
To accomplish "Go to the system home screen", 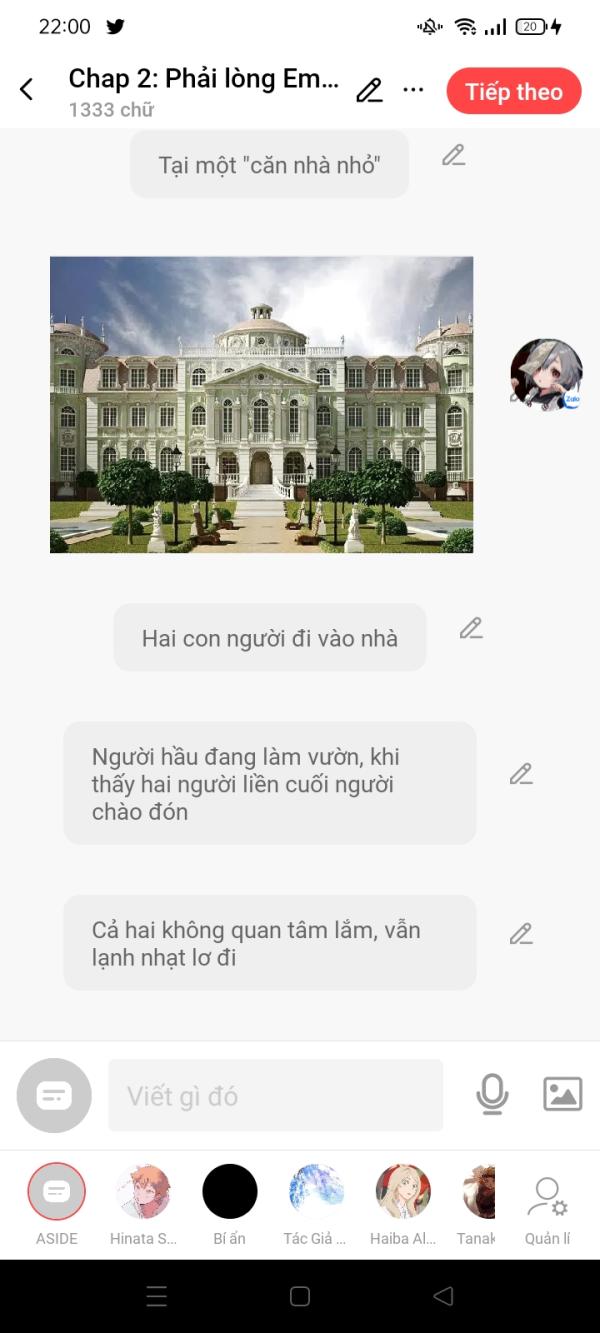I will (300, 1296).
